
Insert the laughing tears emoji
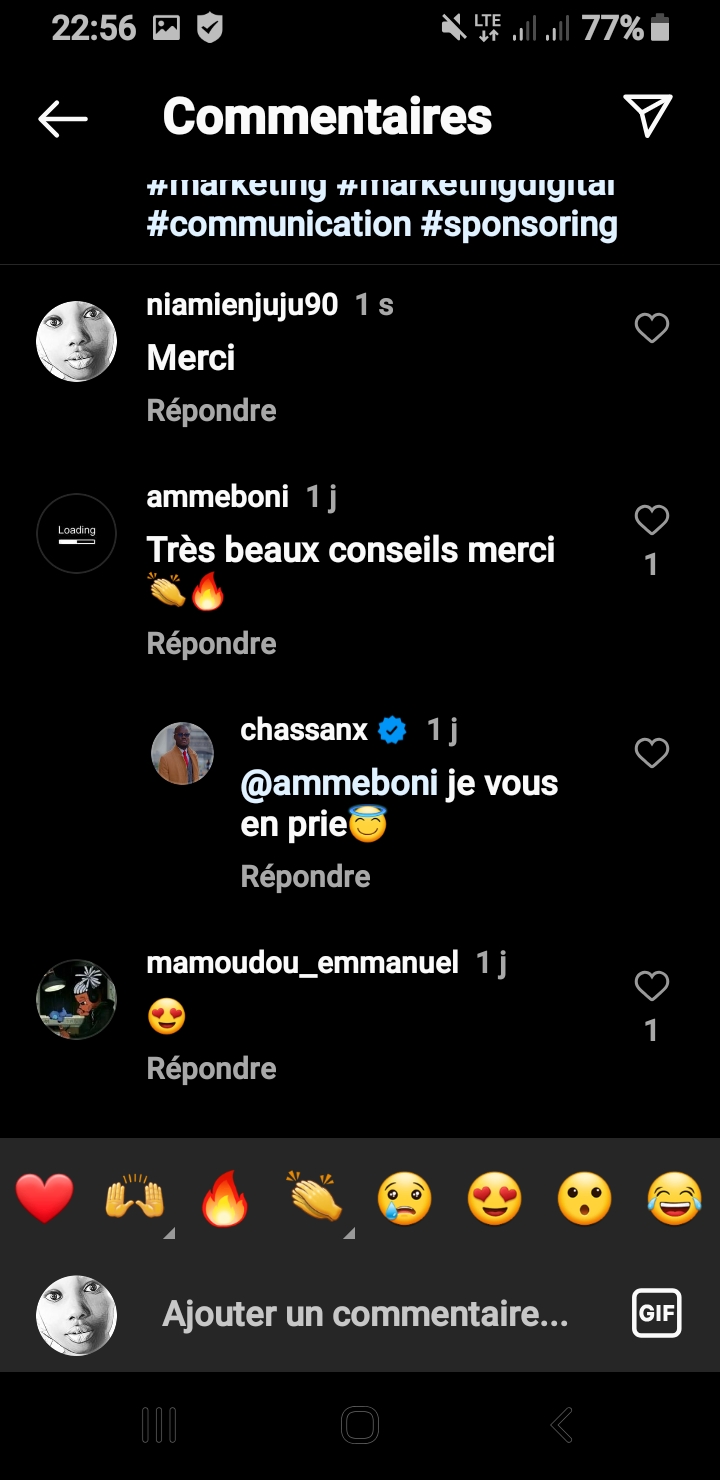[x=674, y=1199]
